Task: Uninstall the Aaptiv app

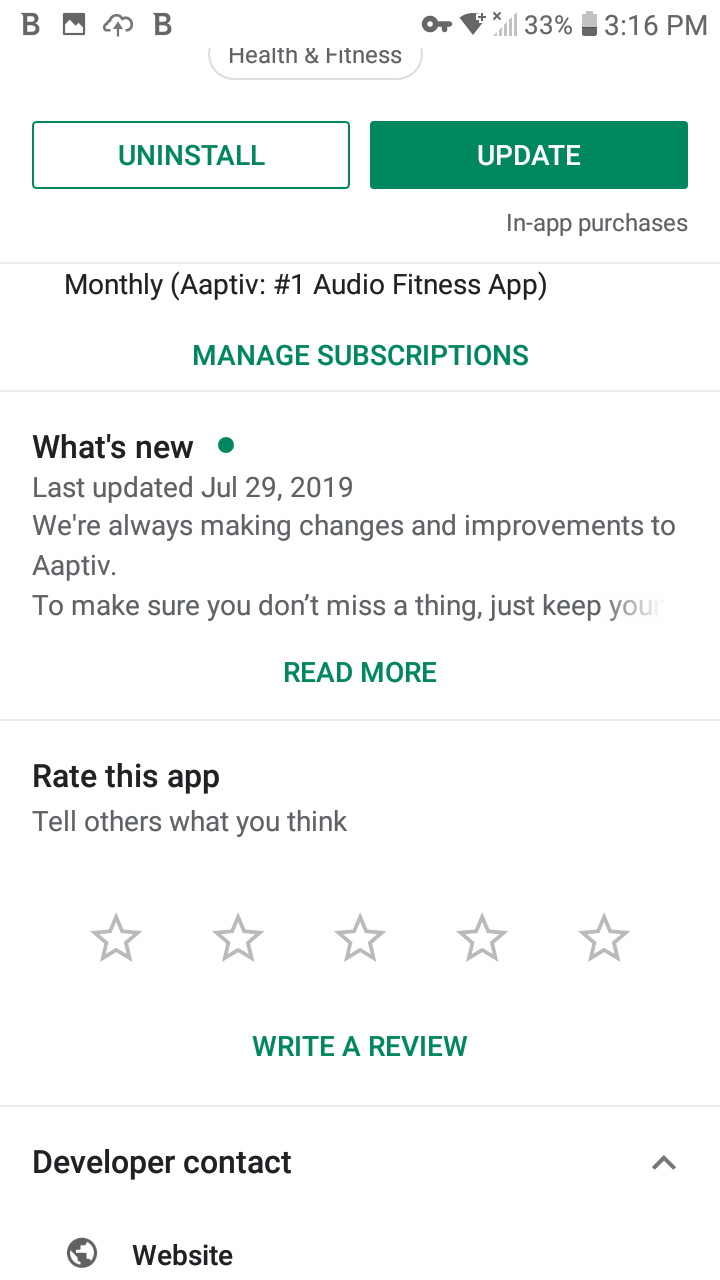Action: click(191, 155)
